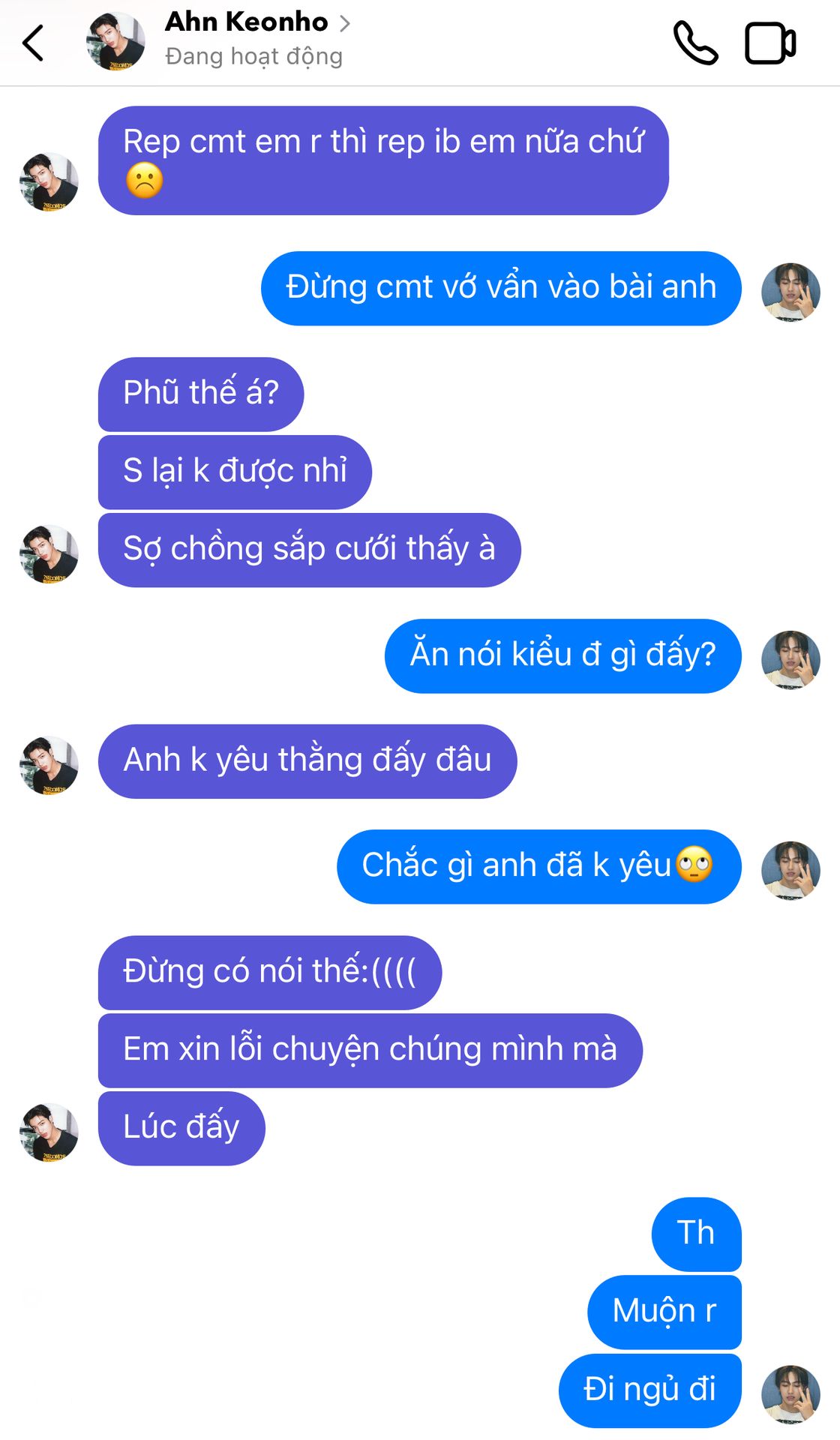This screenshot has height=1440, width=840.
Task: Tap Ahn Keonho's profile picture in header
Action: click(x=116, y=41)
